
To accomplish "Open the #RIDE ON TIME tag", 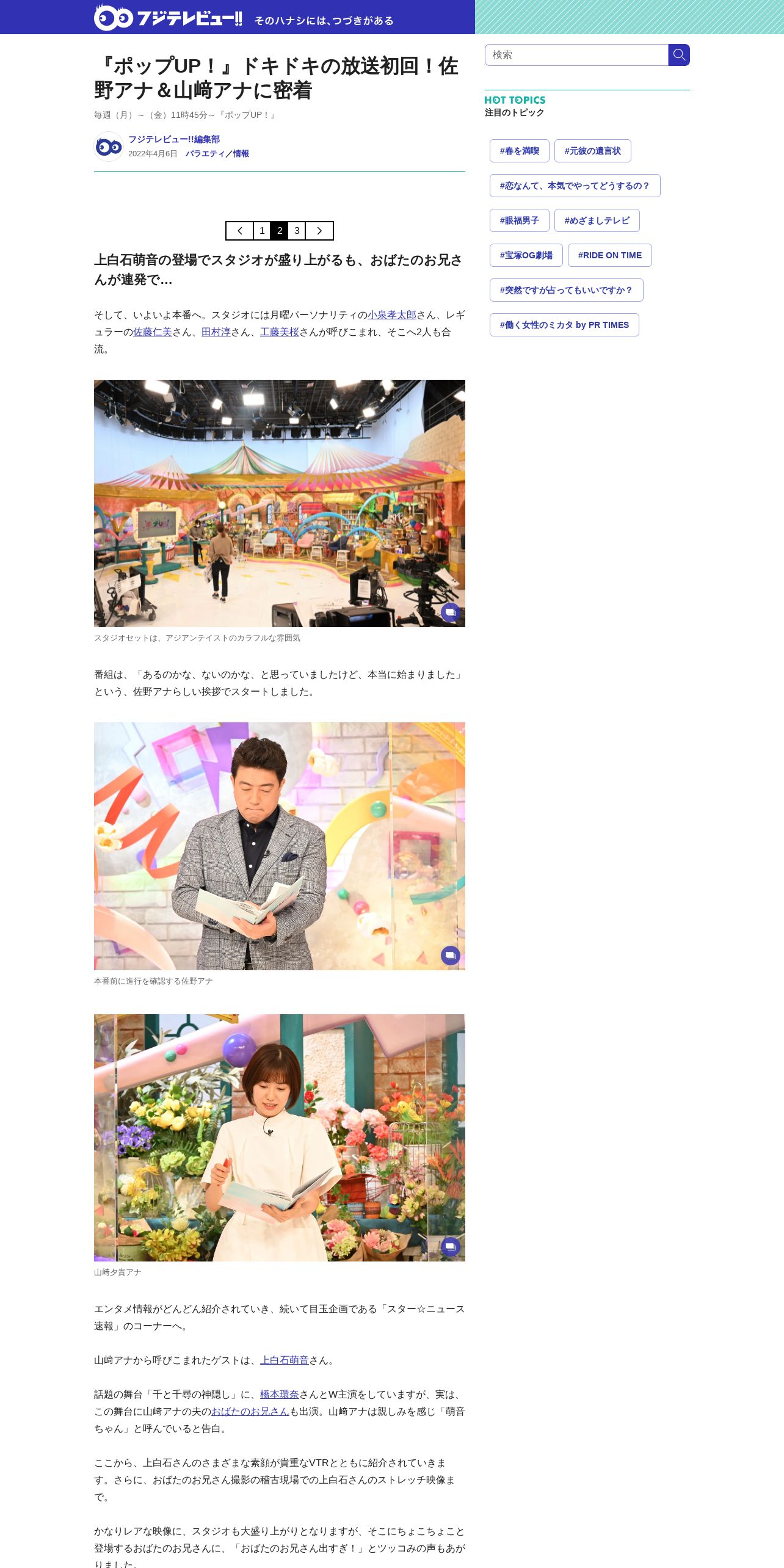I will pyautogui.click(x=610, y=255).
